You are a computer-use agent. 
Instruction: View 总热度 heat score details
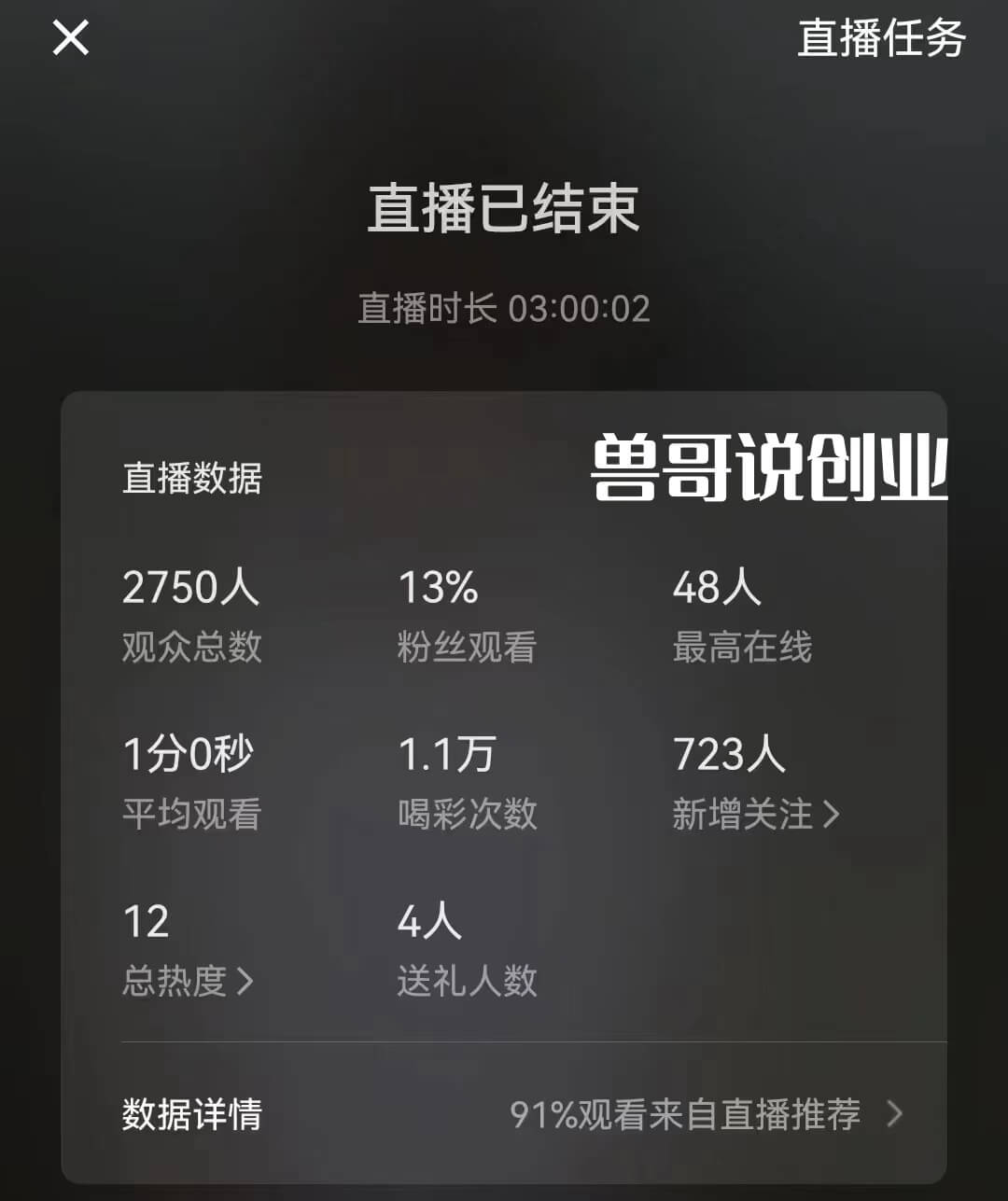pyautogui.click(x=177, y=947)
